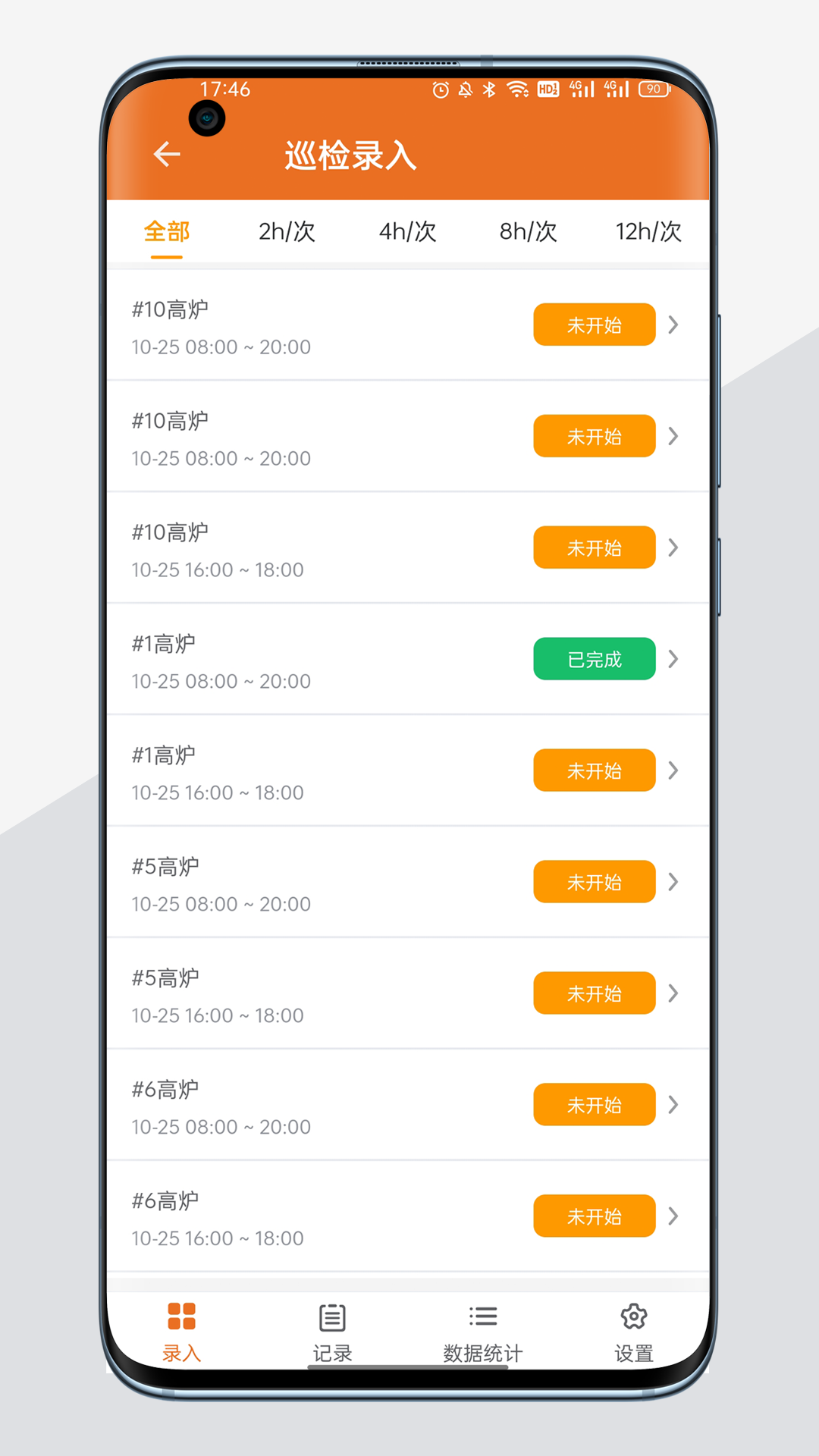Show the 8h/次 inspections
Image resolution: width=819 pixels, height=1456 pixels.
[x=529, y=231]
